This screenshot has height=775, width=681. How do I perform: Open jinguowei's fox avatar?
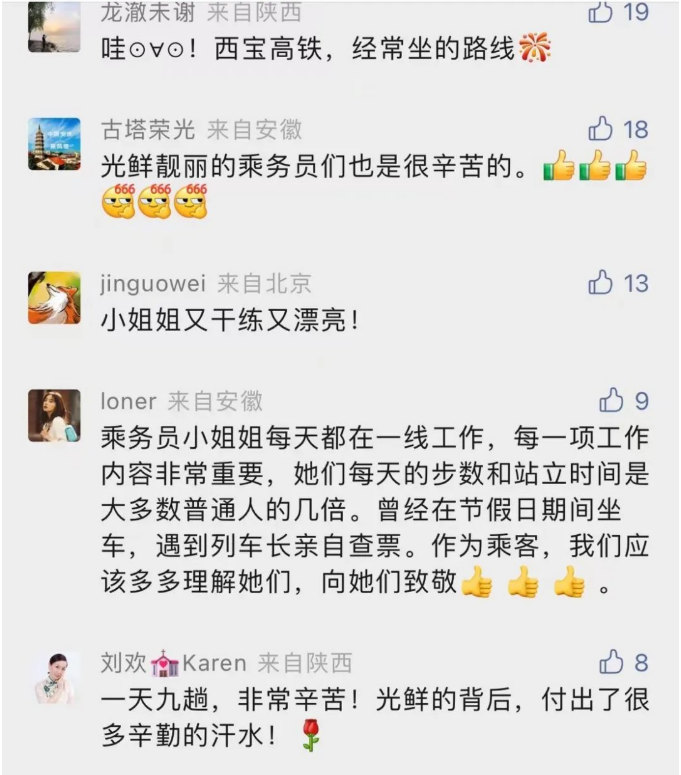(x=54, y=298)
